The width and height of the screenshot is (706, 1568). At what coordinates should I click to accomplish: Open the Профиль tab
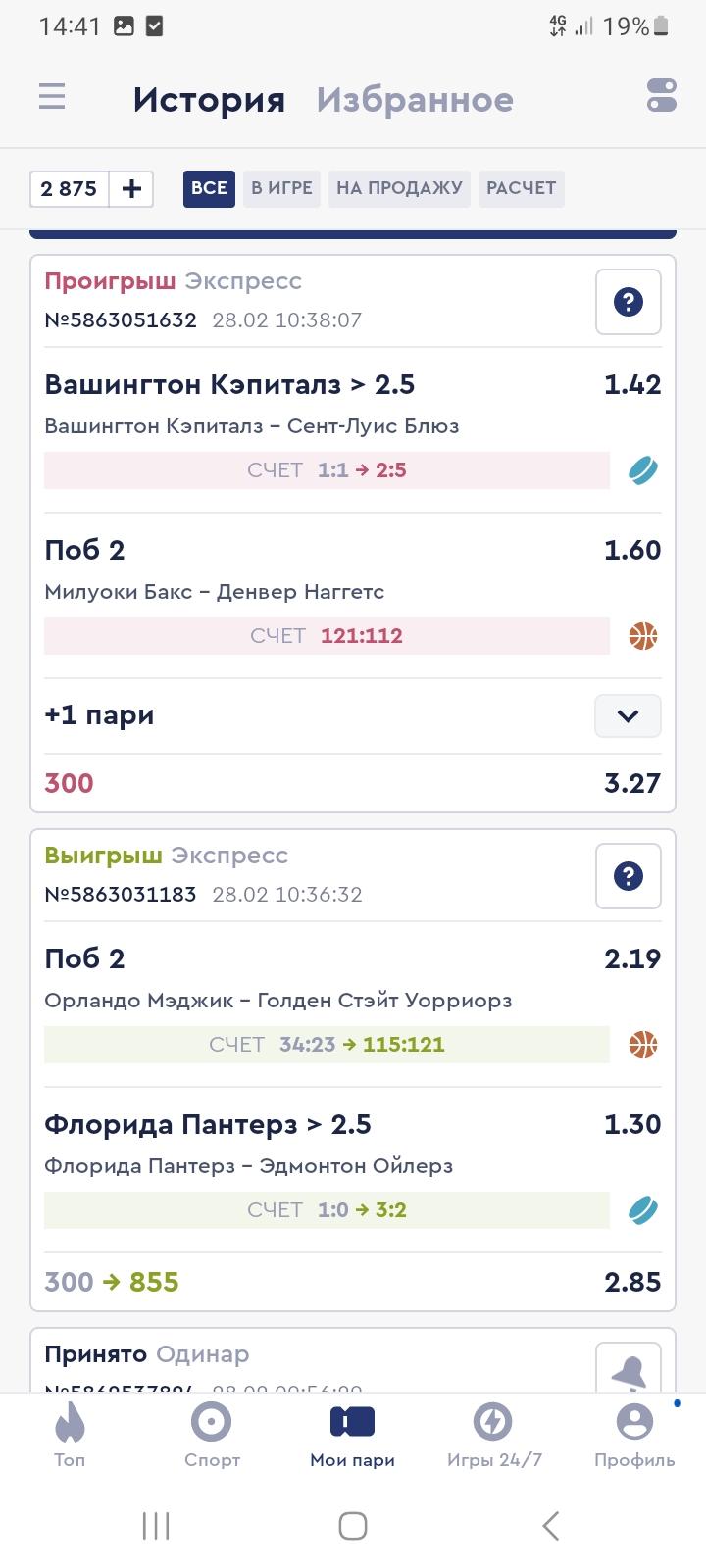click(634, 1434)
